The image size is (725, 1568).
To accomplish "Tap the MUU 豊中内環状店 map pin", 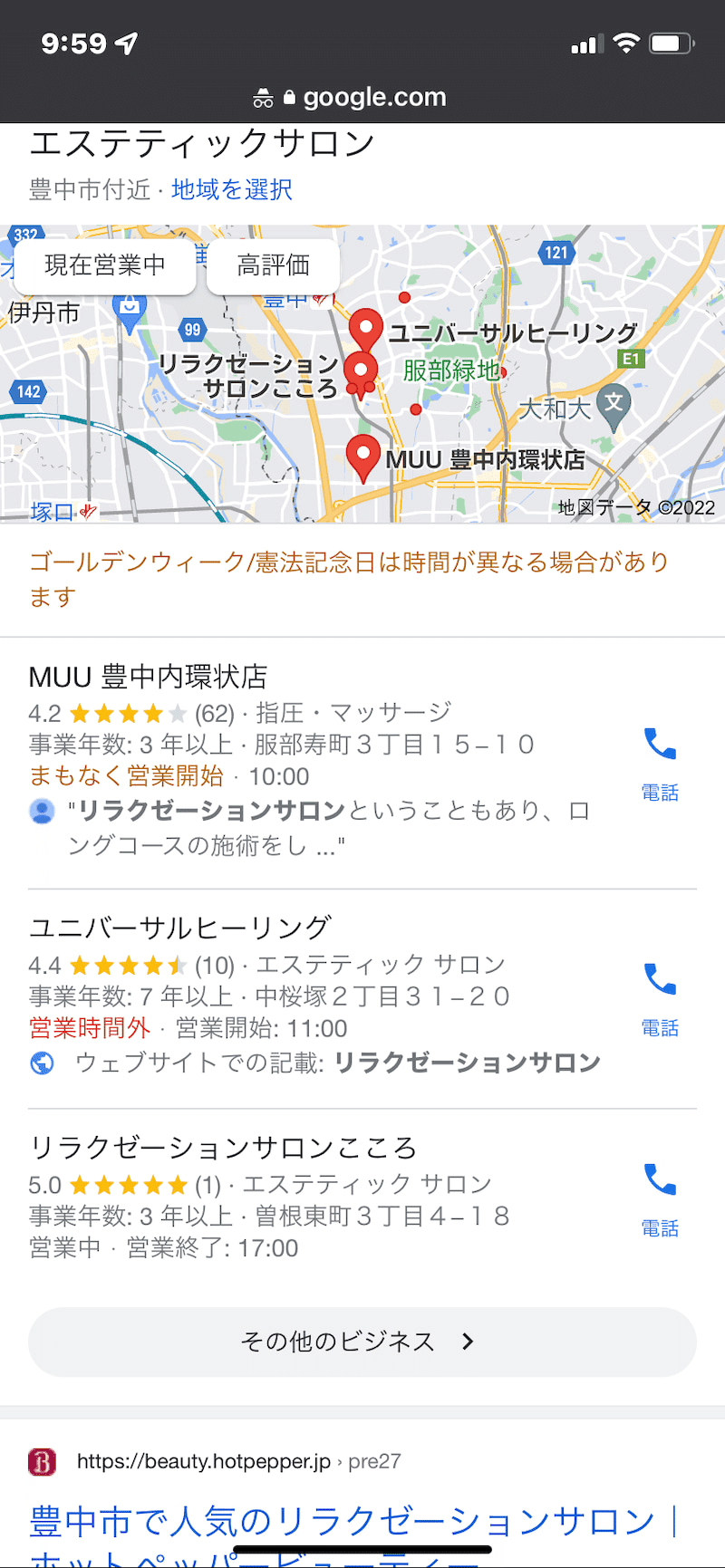I will (363, 457).
